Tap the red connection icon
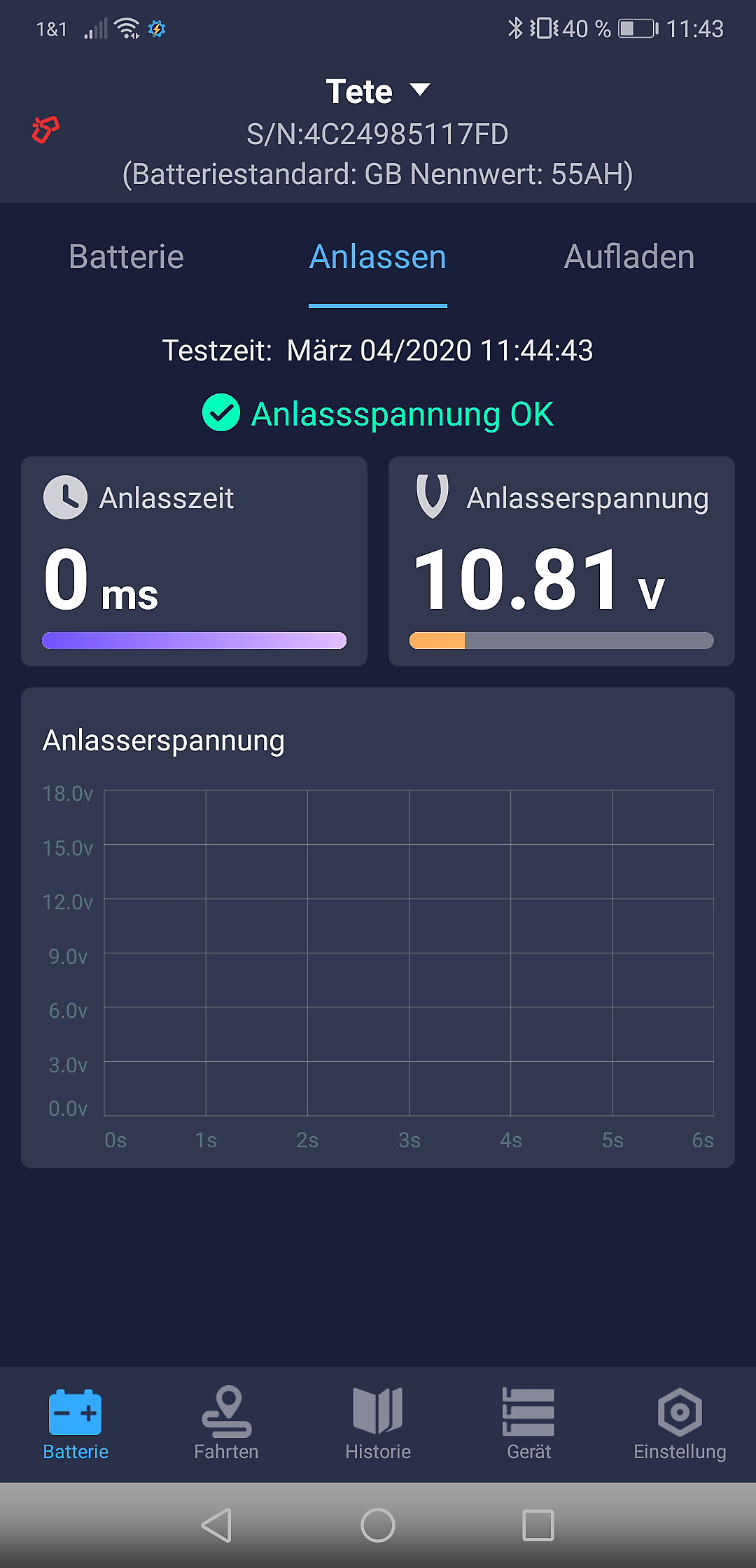The width and height of the screenshot is (756, 1568). point(45,129)
